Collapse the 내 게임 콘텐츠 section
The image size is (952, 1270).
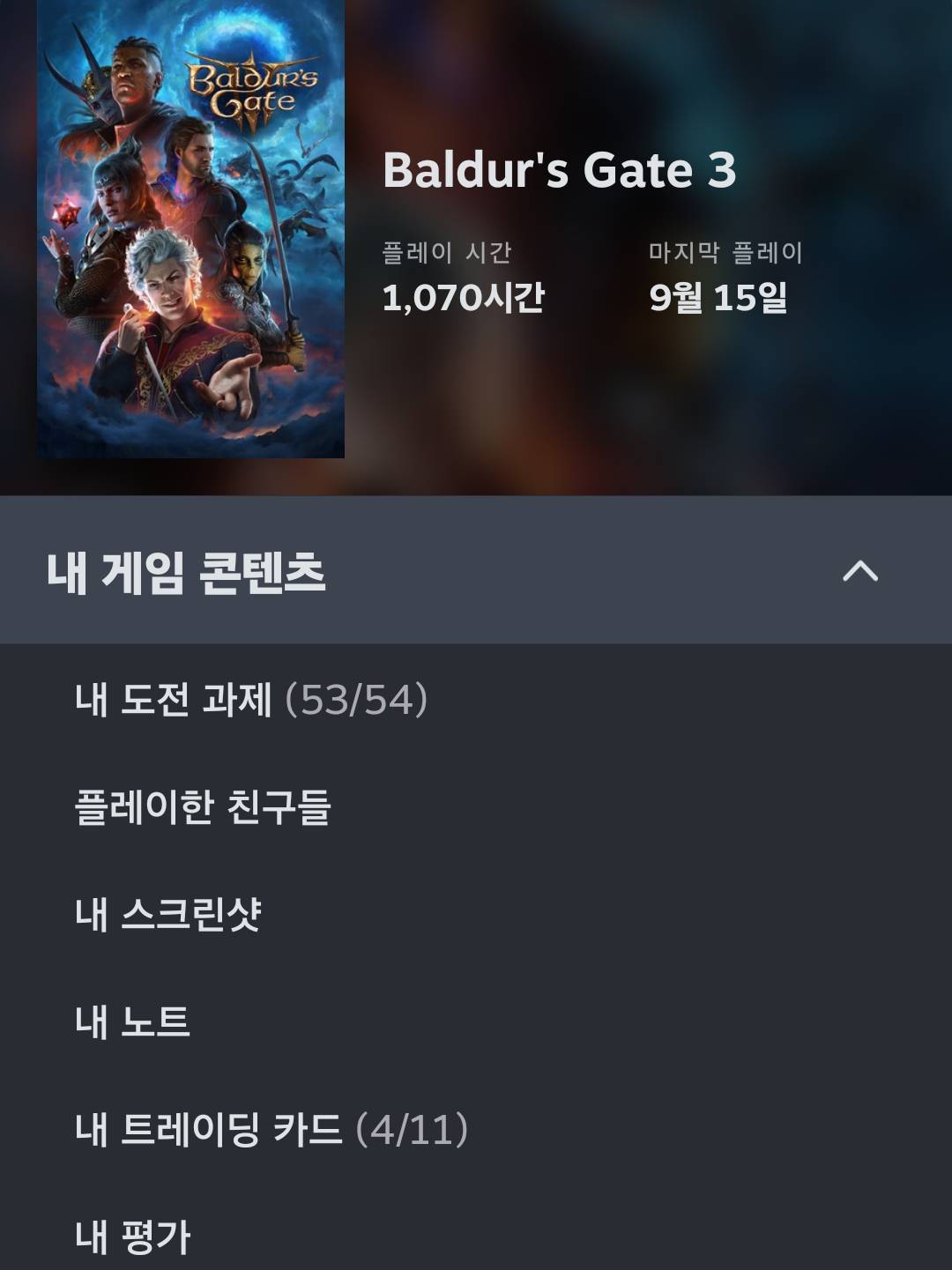(x=859, y=571)
